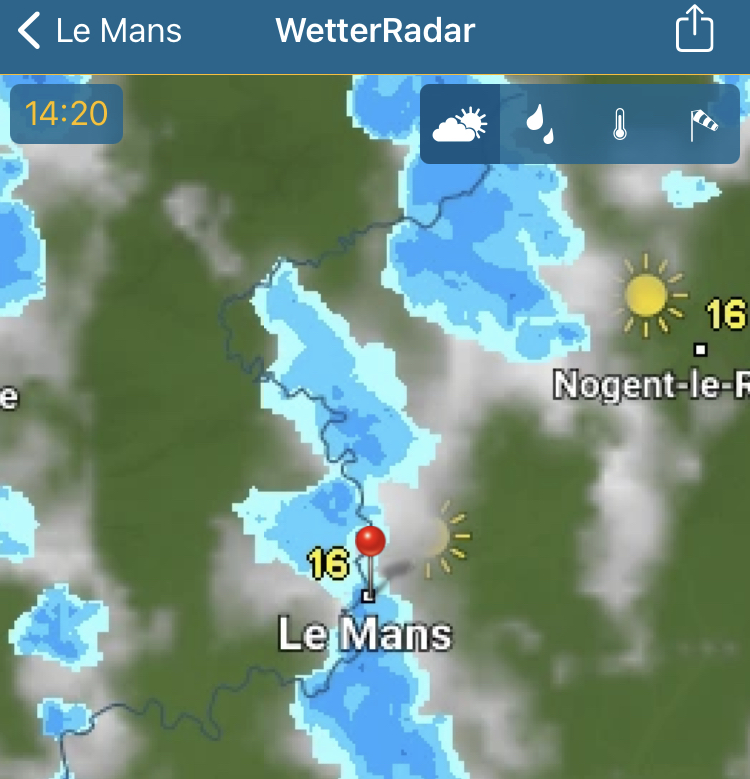Switch to the precipitation drops layer
This screenshot has width=750, height=779.
click(x=540, y=125)
